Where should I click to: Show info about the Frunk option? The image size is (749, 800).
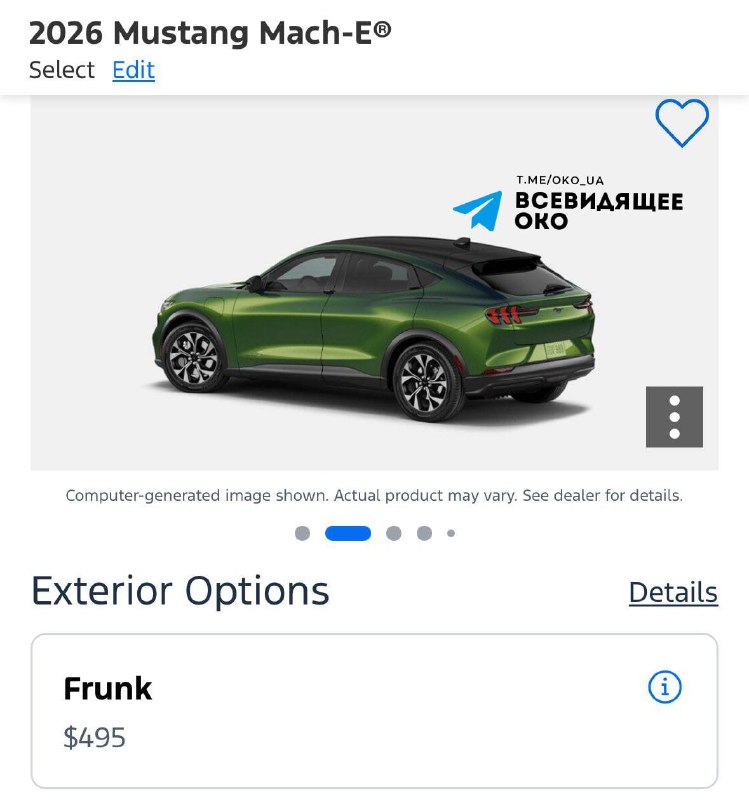coord(665,687)
